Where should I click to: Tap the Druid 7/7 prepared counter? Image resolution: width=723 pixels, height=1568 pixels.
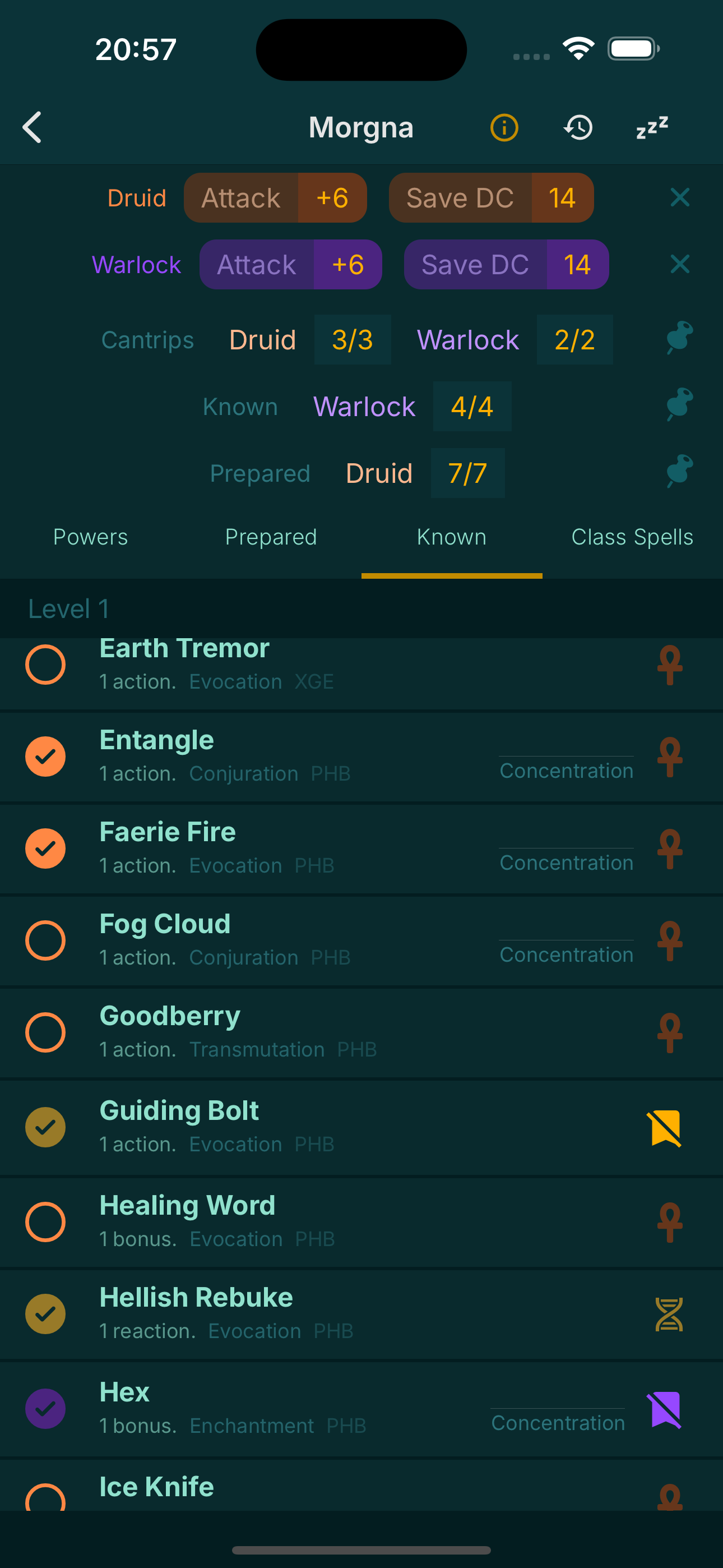point(468,473)
